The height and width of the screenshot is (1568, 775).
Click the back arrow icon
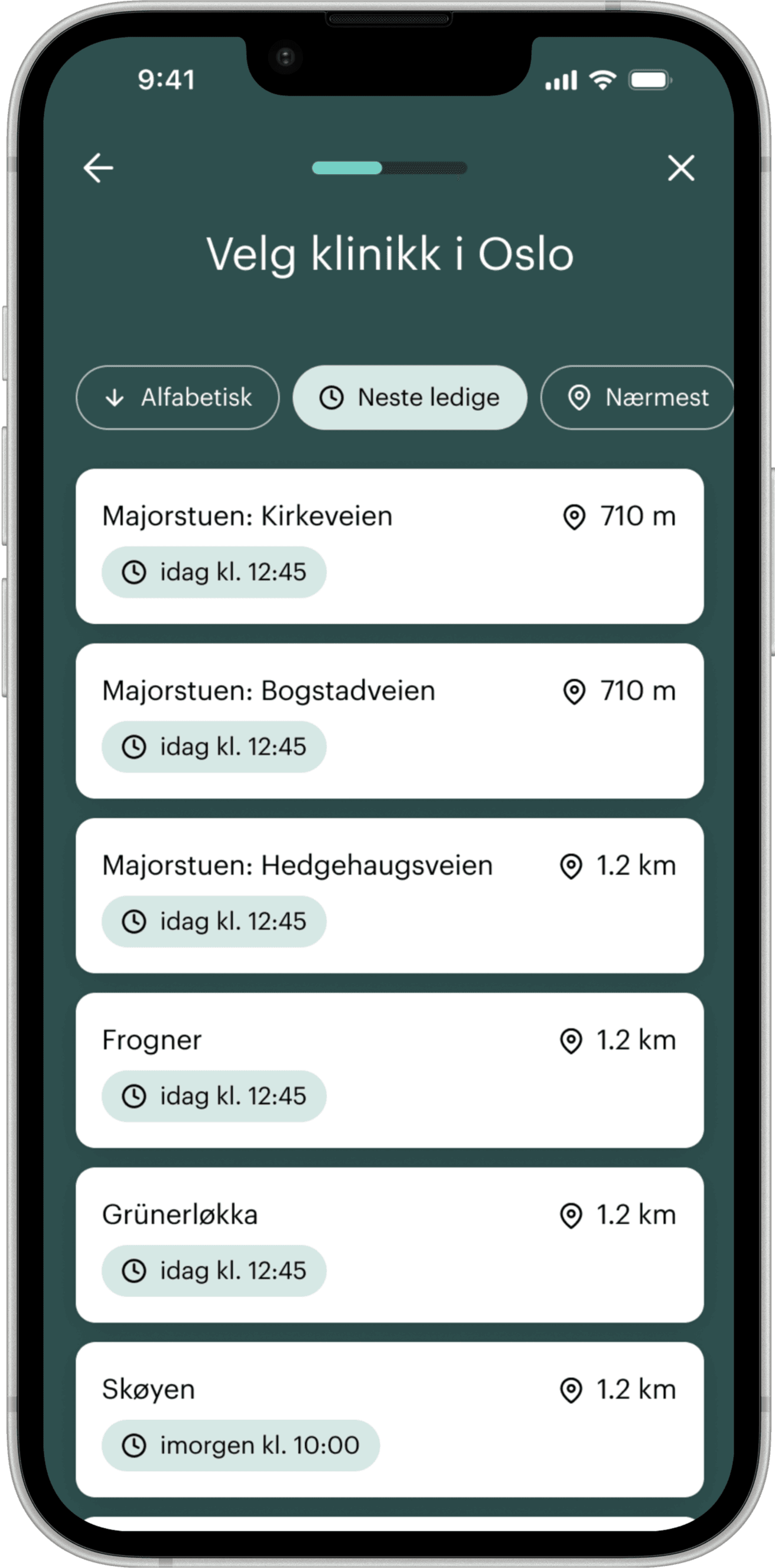tap(97, 169)
